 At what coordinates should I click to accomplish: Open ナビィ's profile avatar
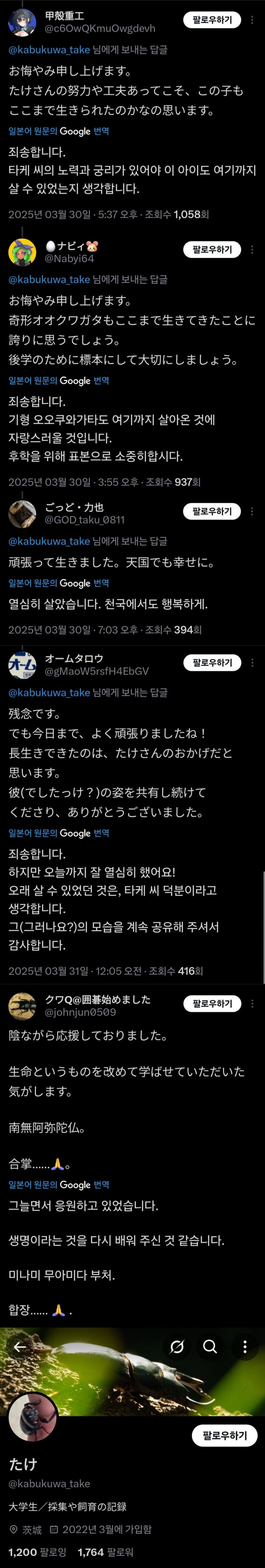click(x=22, y=251)
